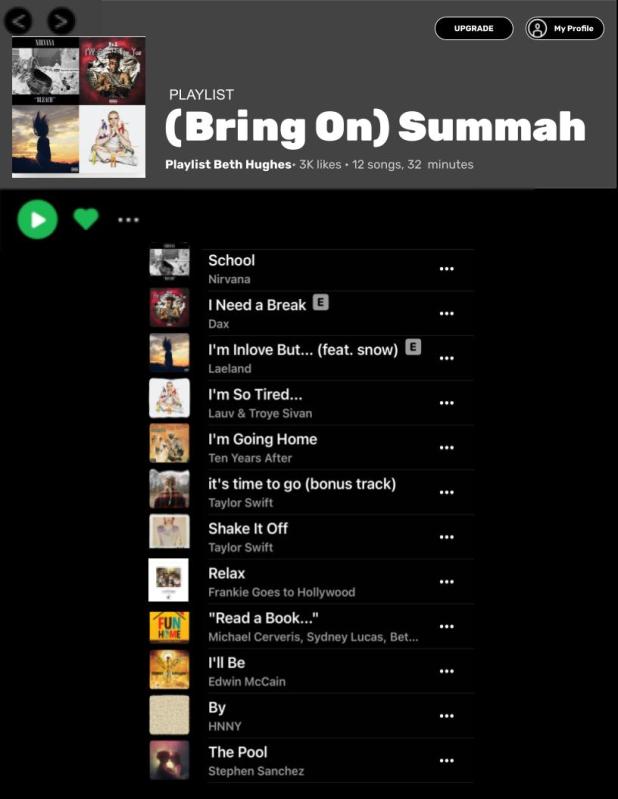The height and width of the screenshot is (799, 618).
Task: Open the playlist cover art
Action: (x=78, y=107)
